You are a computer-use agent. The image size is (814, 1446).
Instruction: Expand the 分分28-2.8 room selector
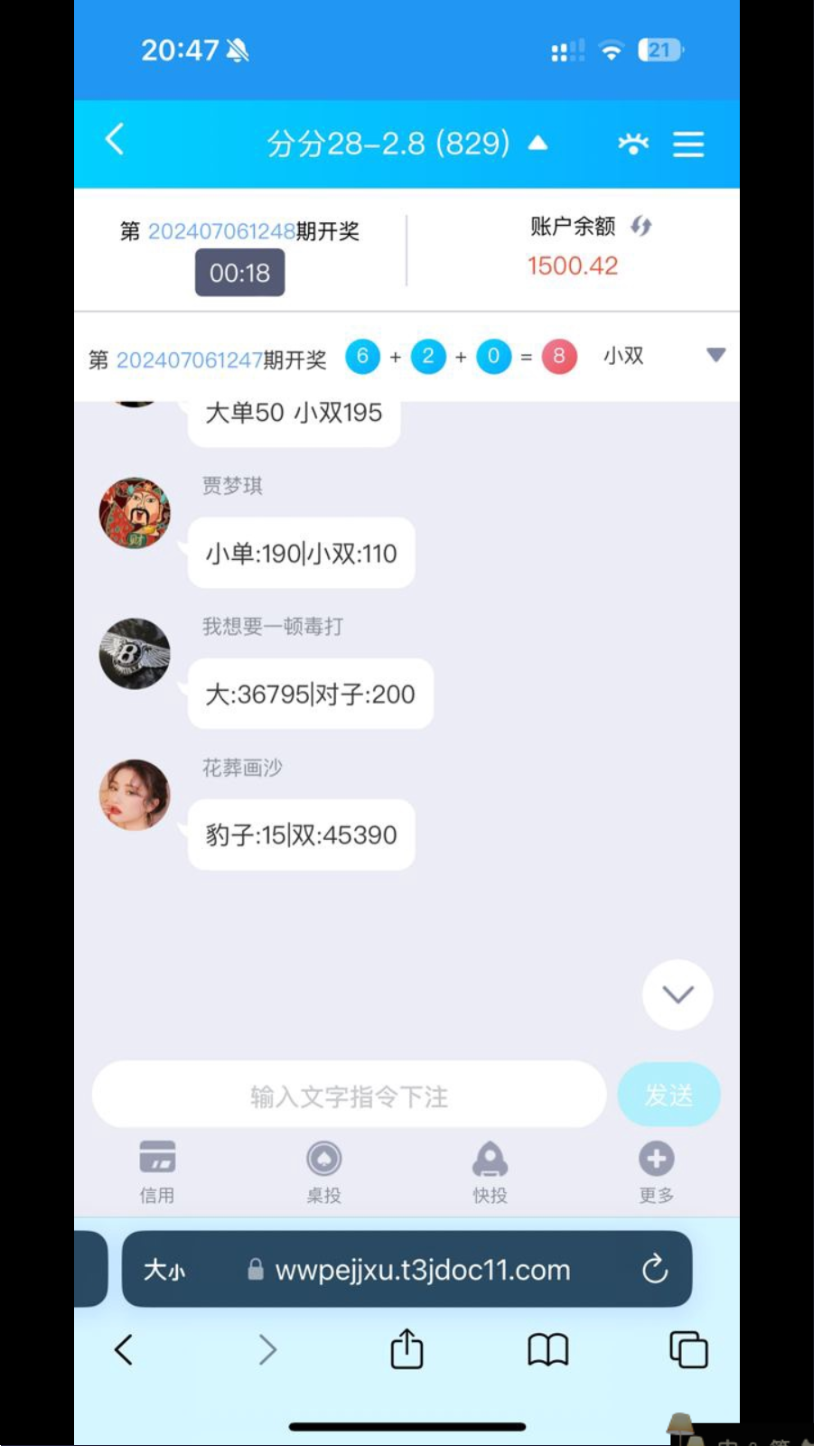[x=537, y=143]
